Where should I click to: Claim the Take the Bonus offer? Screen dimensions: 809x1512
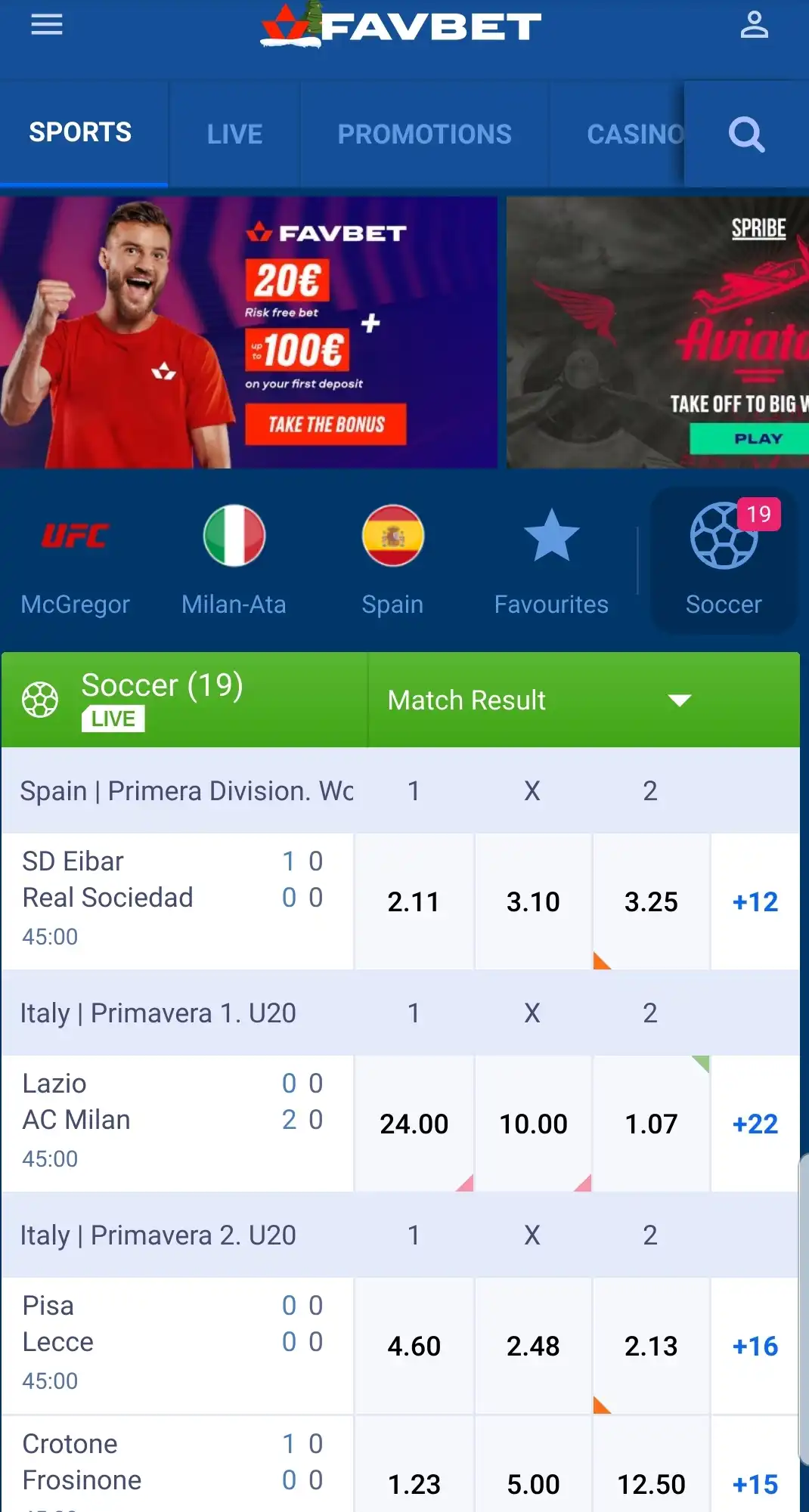click(326, 425)
